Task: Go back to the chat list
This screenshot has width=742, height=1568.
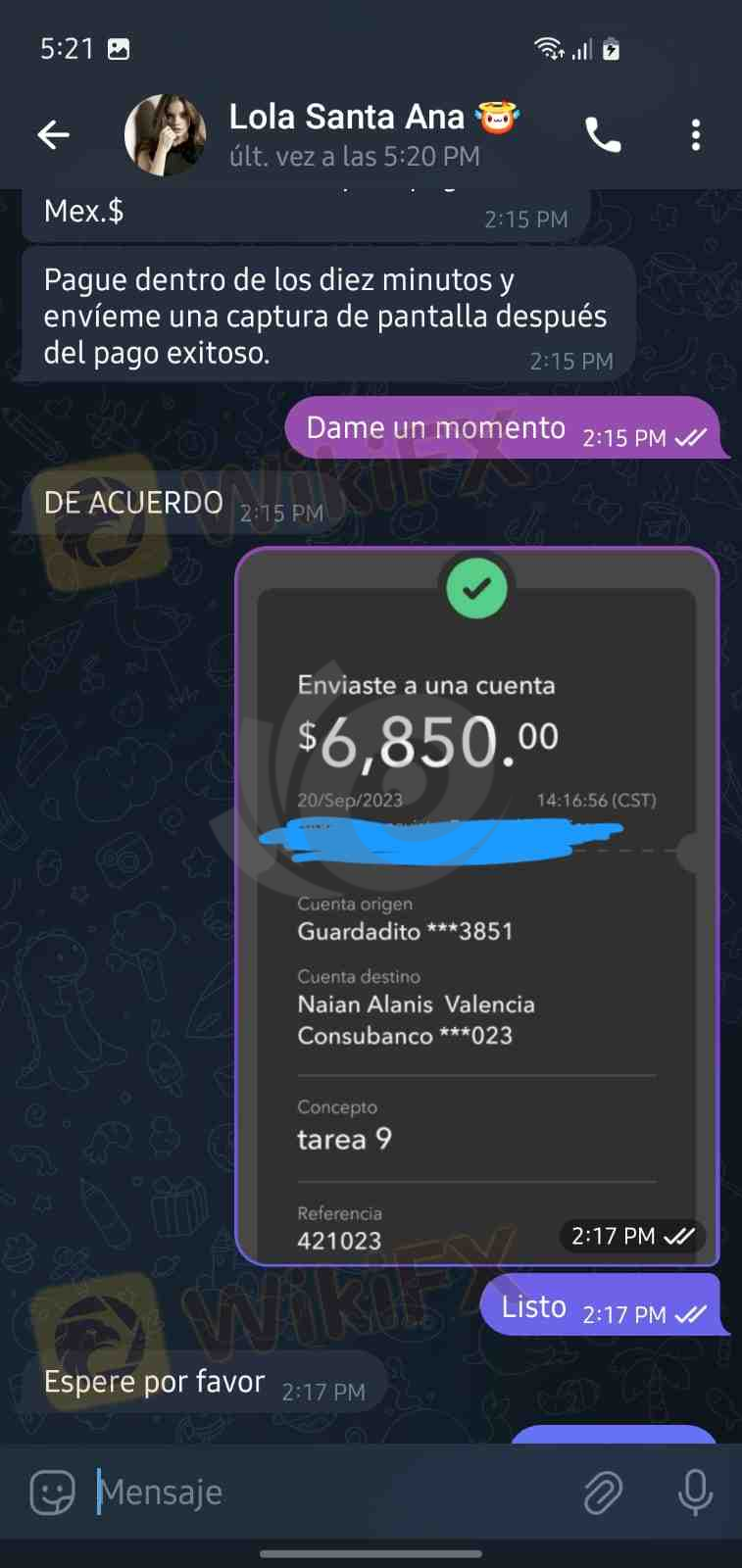Action: tap(53, 135)
